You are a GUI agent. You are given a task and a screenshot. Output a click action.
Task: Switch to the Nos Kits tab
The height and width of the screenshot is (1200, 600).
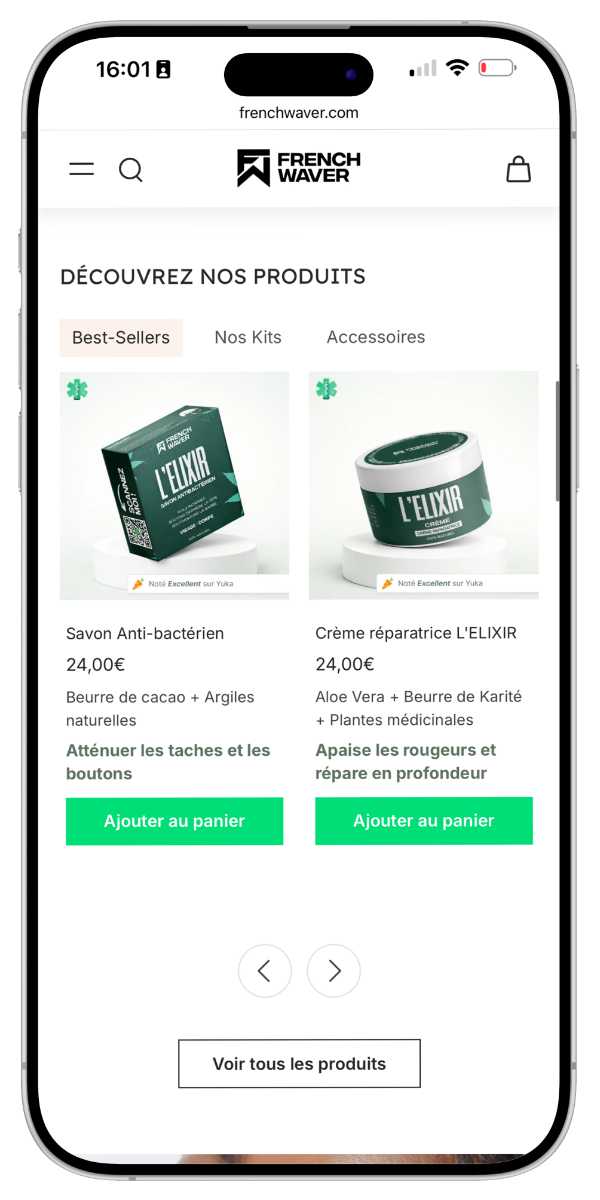click(248, 338)
